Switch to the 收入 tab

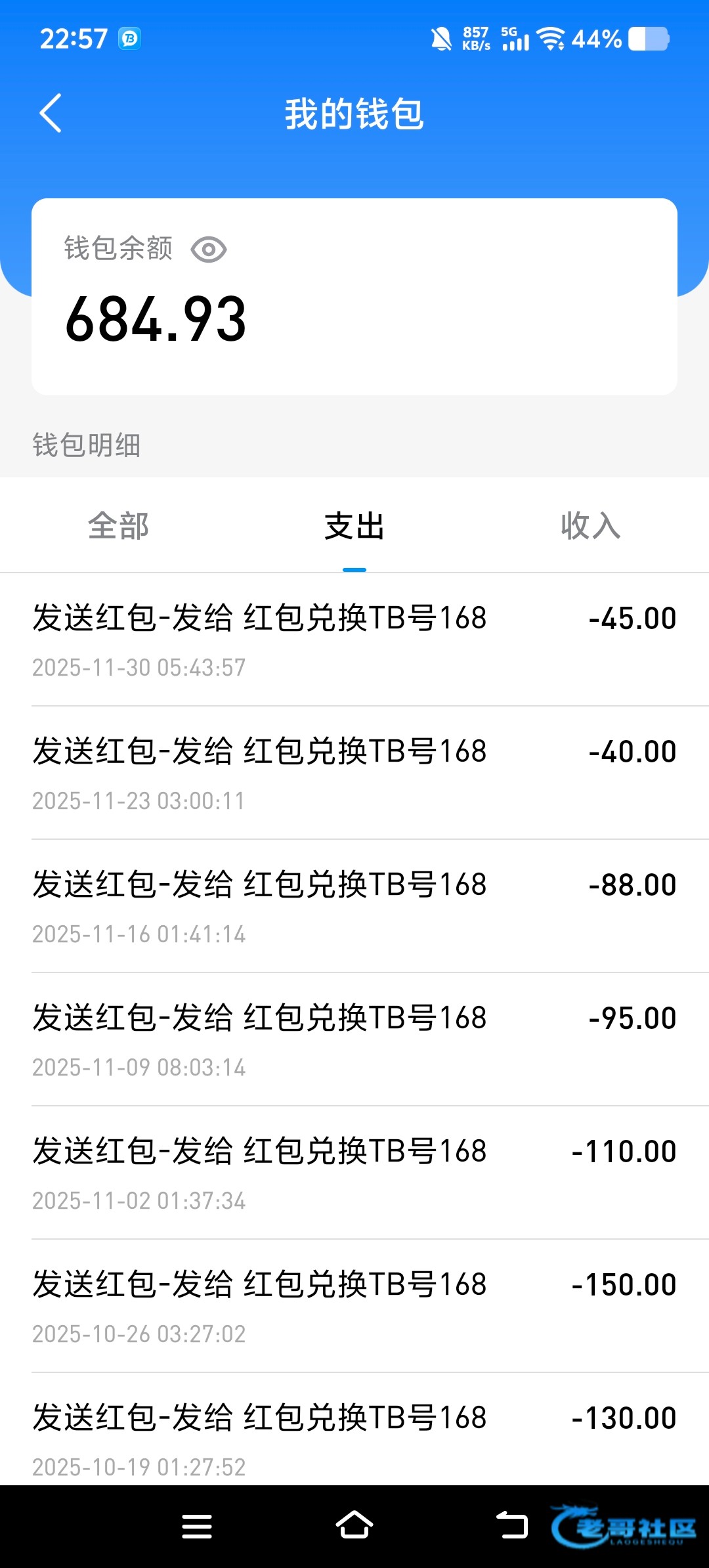point(591,526)
